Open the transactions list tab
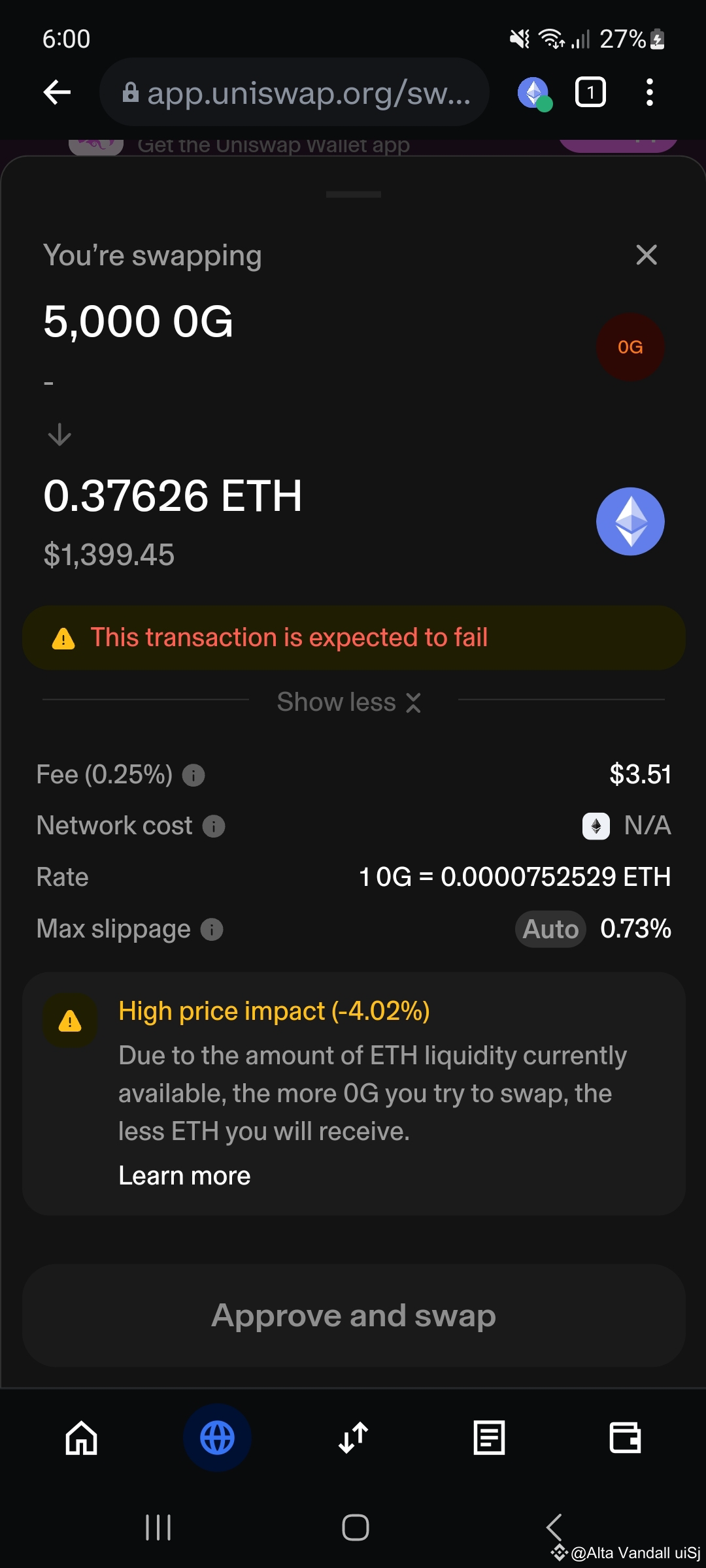706x1568 pixels. click(x=489, y=1438)
